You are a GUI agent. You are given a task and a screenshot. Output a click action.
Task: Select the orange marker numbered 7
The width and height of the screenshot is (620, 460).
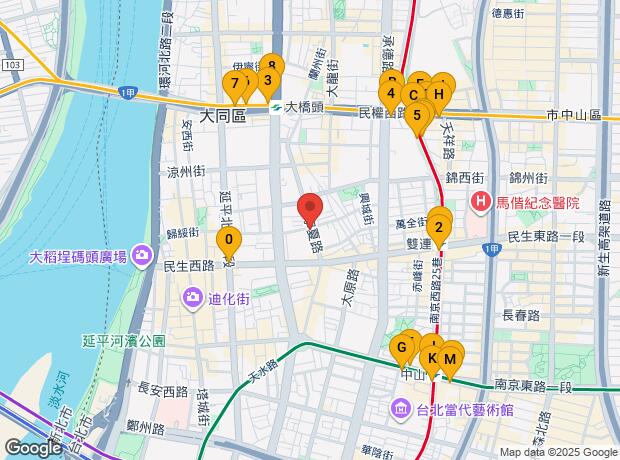(235, 83)
